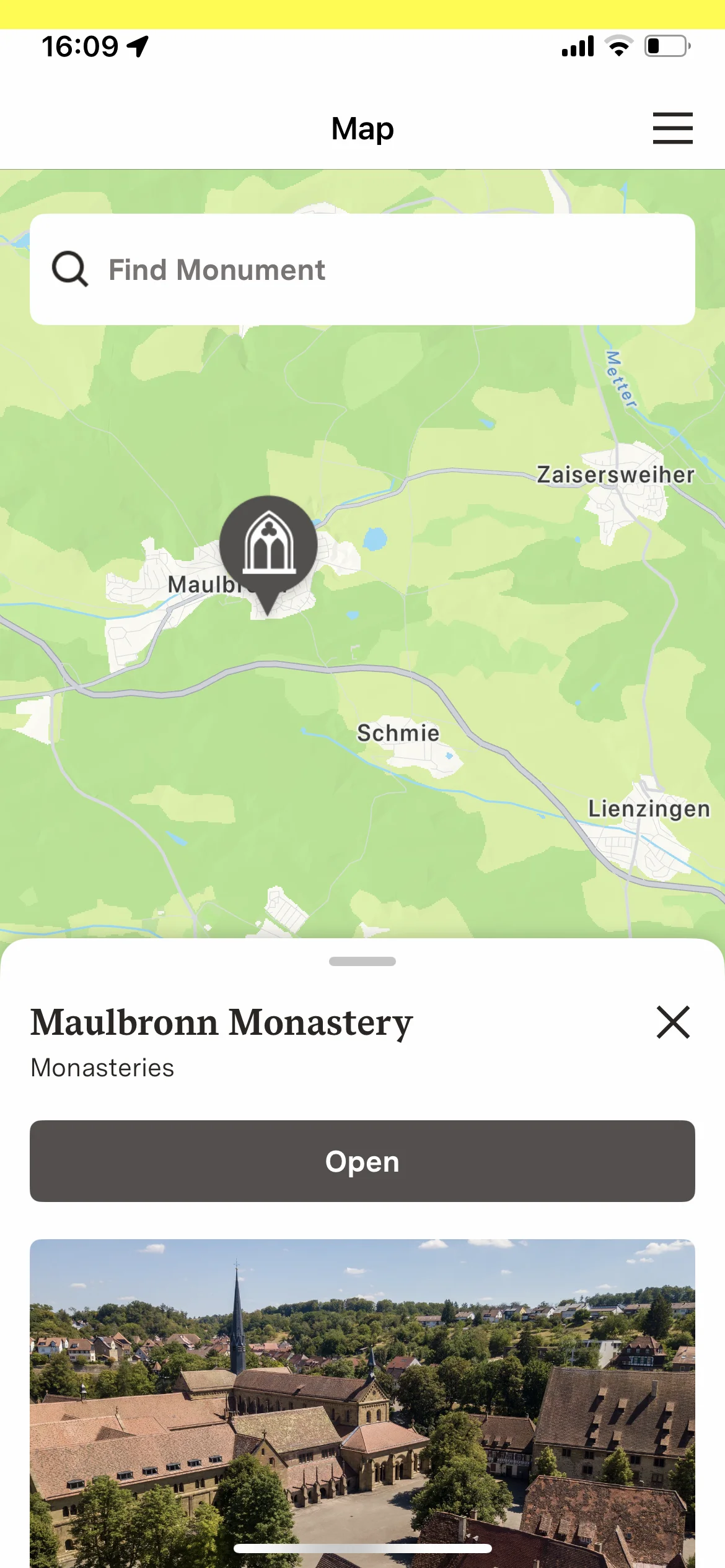The width and height of the screenshot is (725, 1568).
Task: Close the Maulbronn Monastery panel
Action: [x=672, y=1022]
